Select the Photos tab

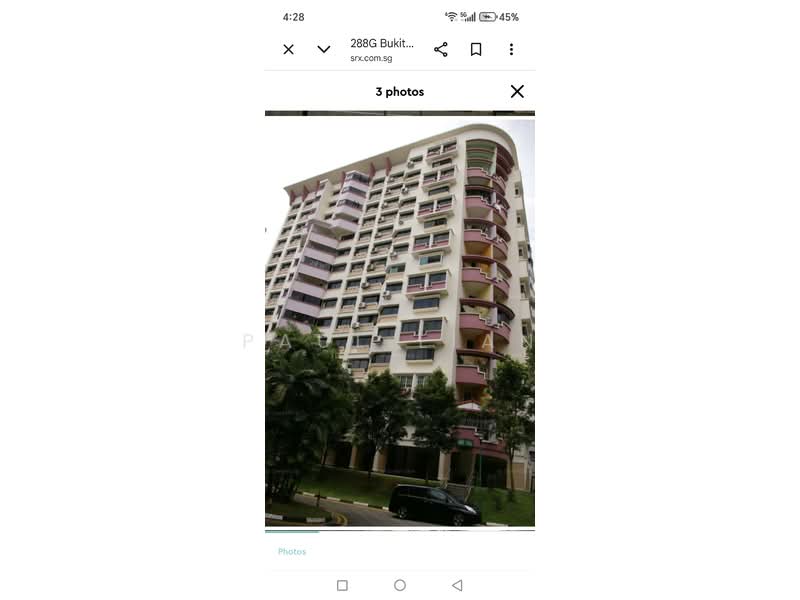pyautogui.click(x=292, y=552)
